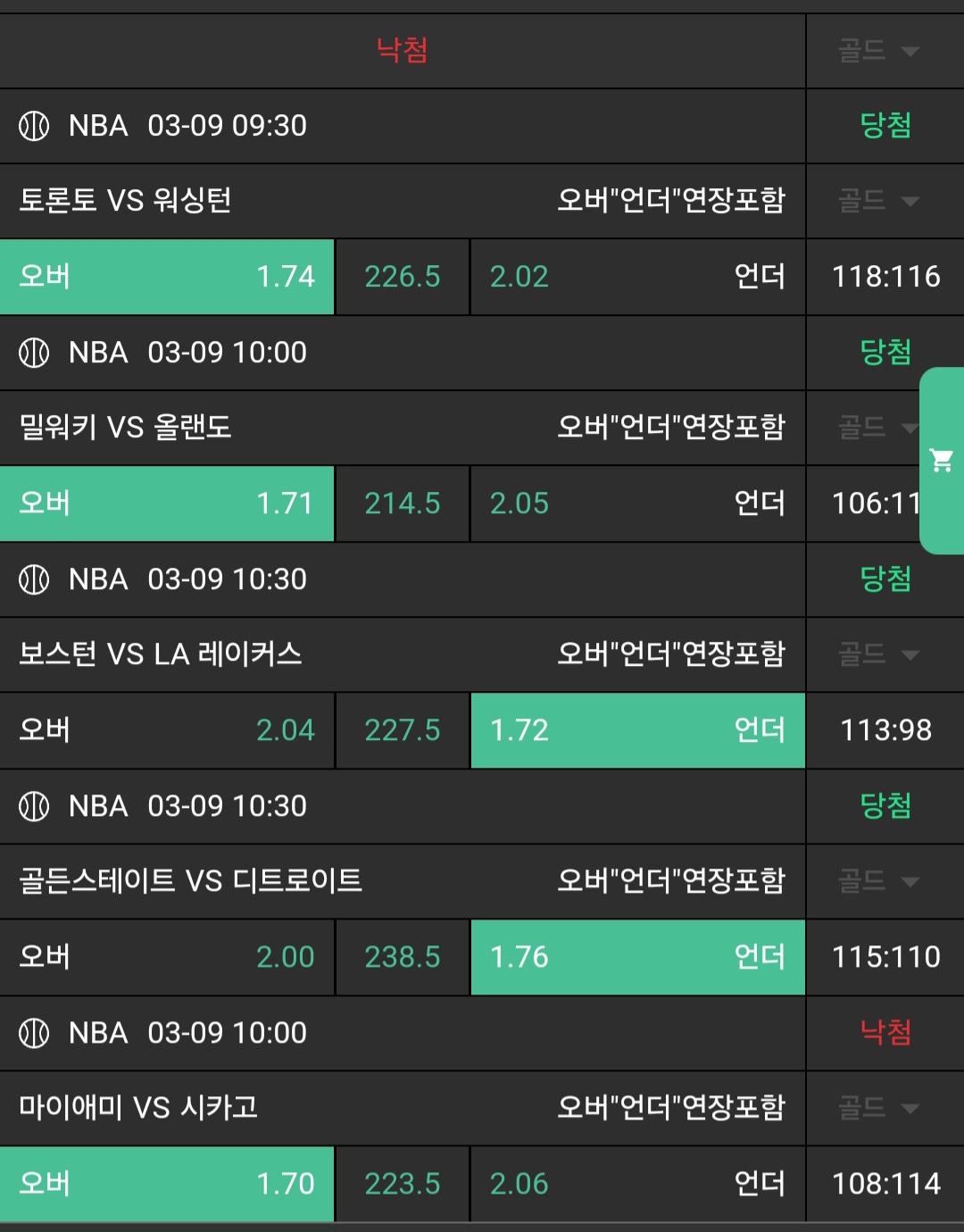Select 오버 1.74 for 토론토 VS 워싱턴
This screenshot has width=964, height=1232.
point(167,277)
